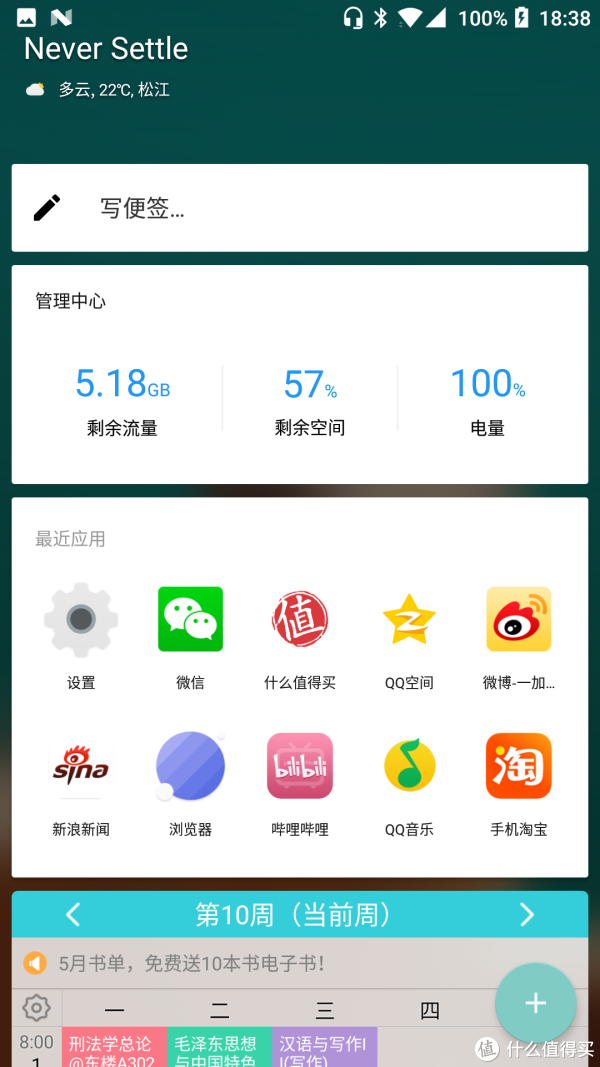600x1067 pixels.
Task: Go to next week in timetable
Action: click(x=527, y=915)
